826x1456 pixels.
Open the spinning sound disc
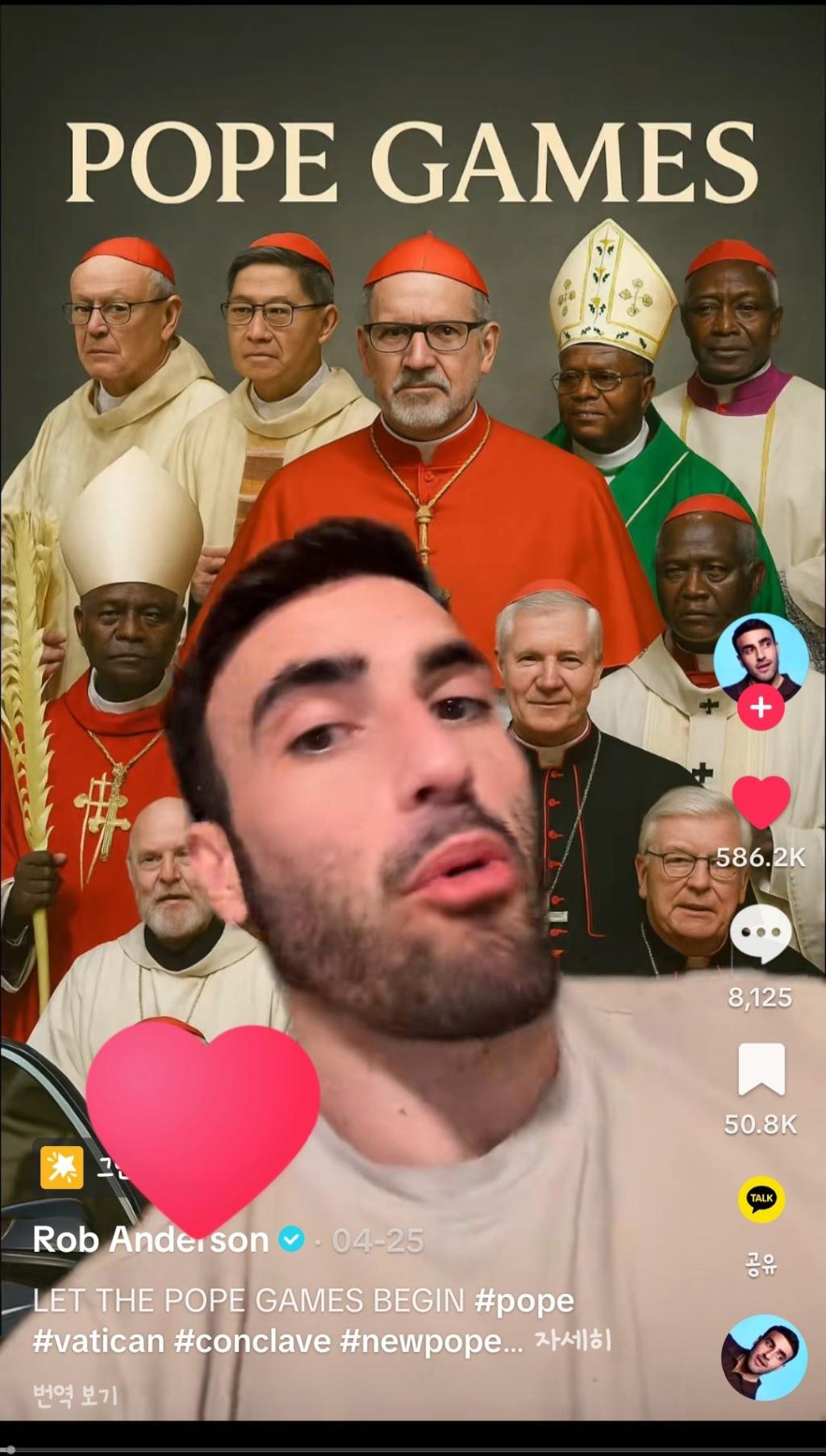coord(764,1357)
